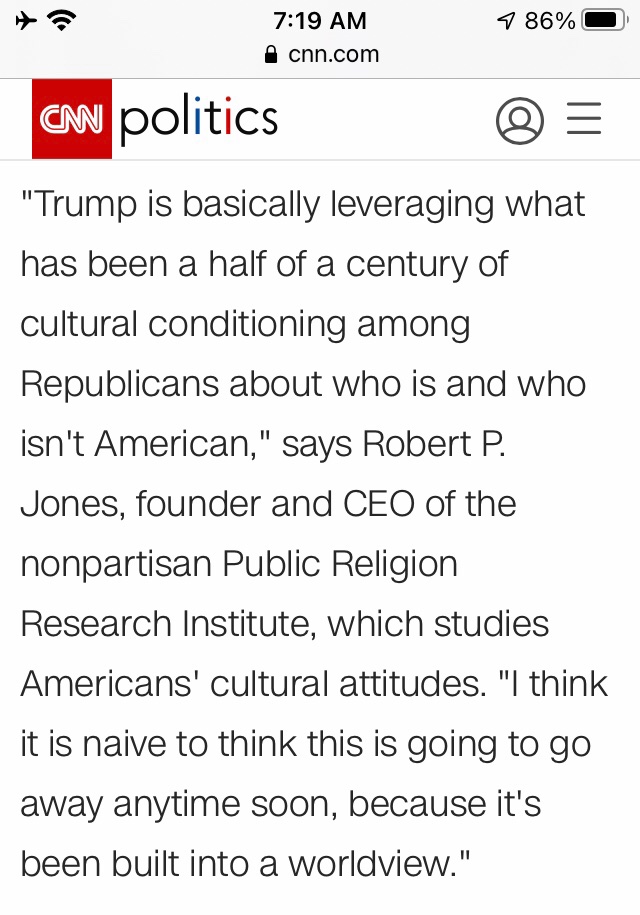Open the hamburger navigation menu

(584, 120)
